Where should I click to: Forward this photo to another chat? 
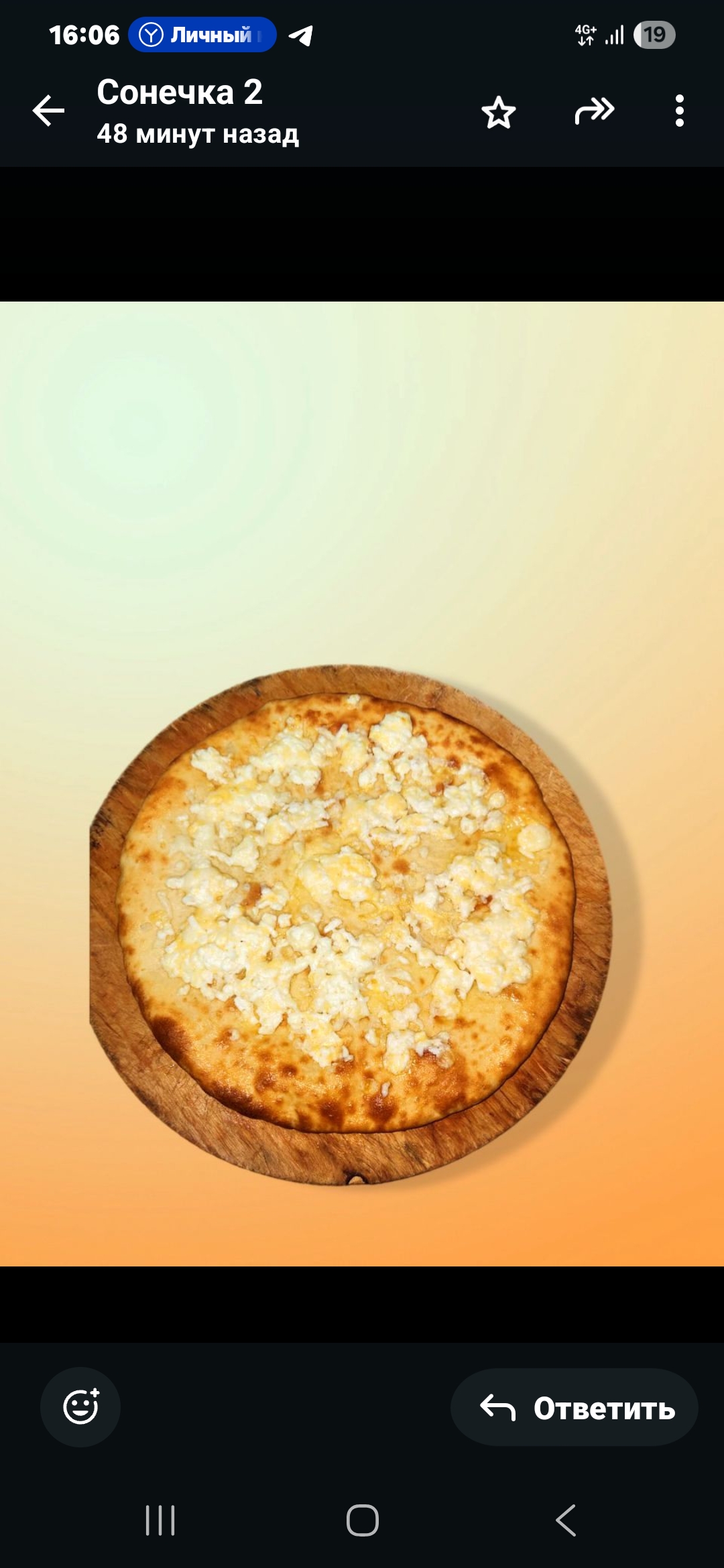[594, 111]
